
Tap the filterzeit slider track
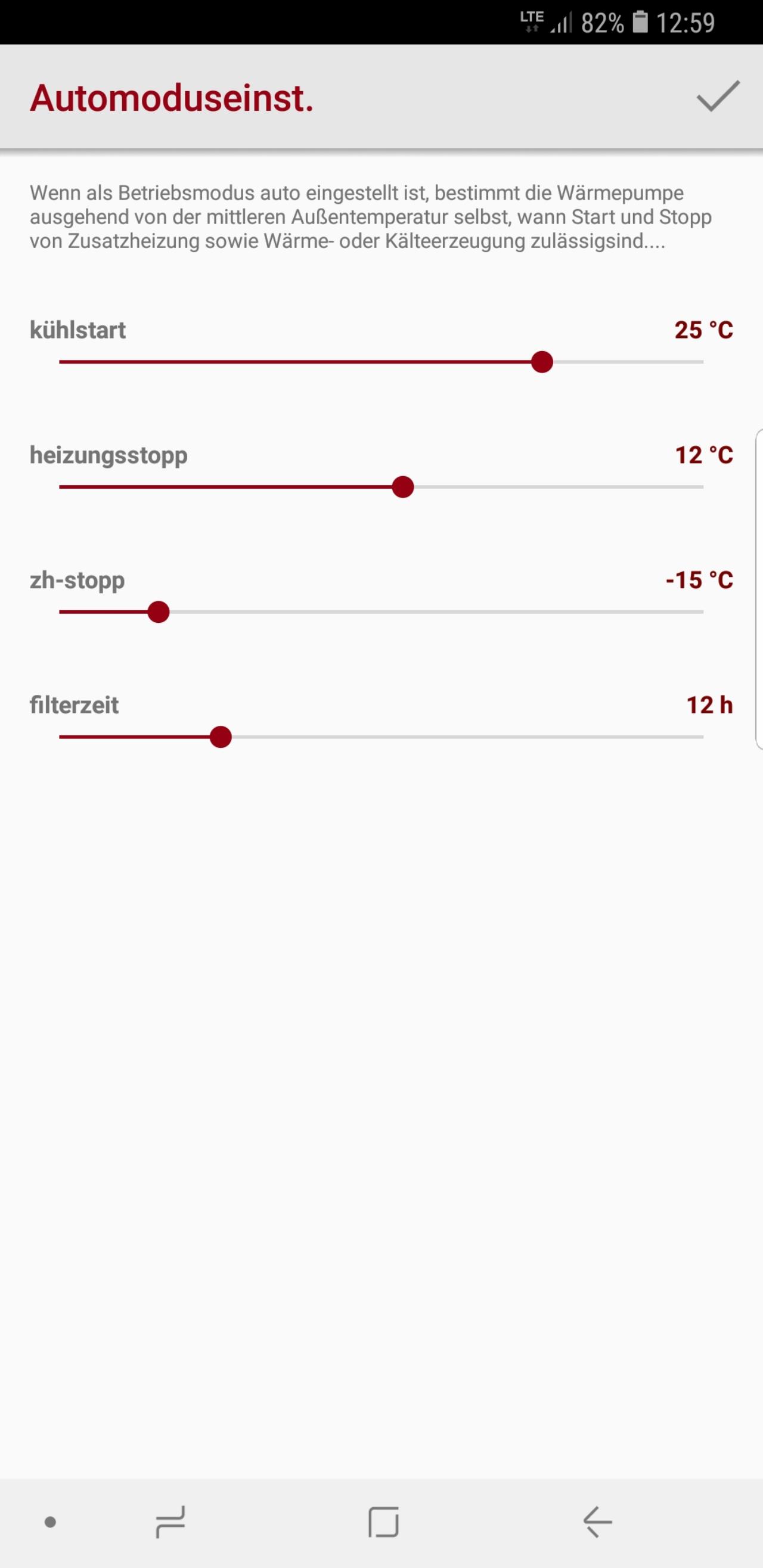[381, 737]
